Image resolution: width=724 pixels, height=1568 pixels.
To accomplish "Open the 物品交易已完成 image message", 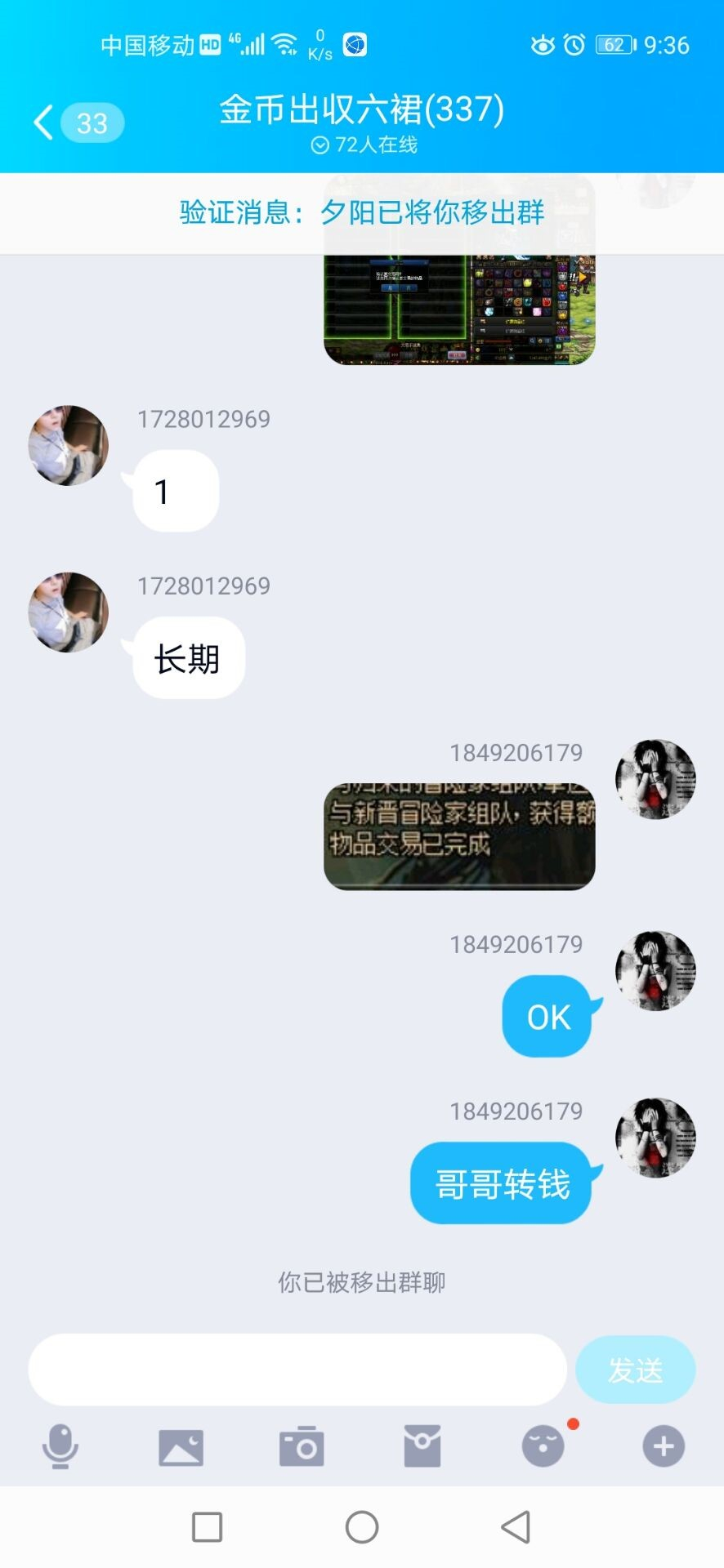I will (x=459, y=836).
